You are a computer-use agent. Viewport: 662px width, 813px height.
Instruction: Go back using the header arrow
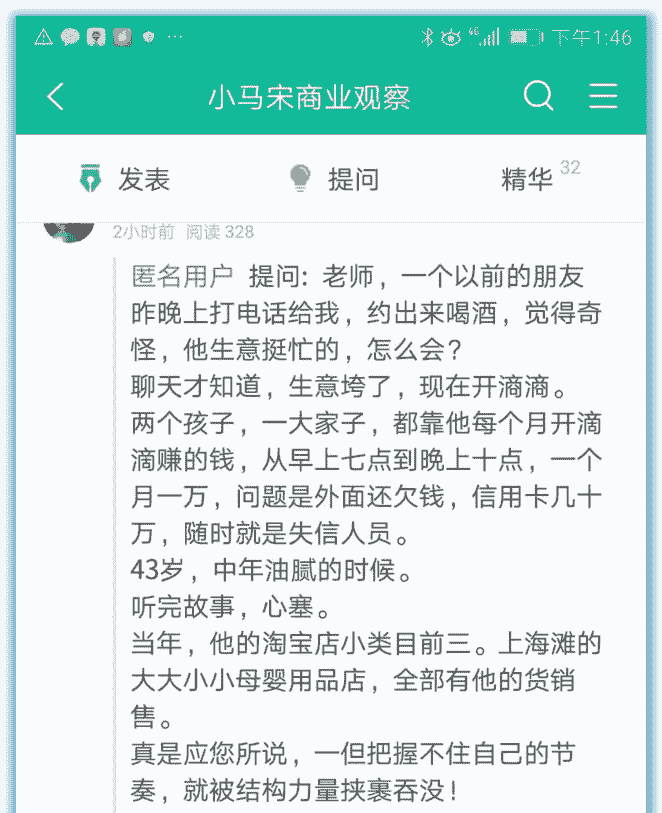click(x=56, y=96)
